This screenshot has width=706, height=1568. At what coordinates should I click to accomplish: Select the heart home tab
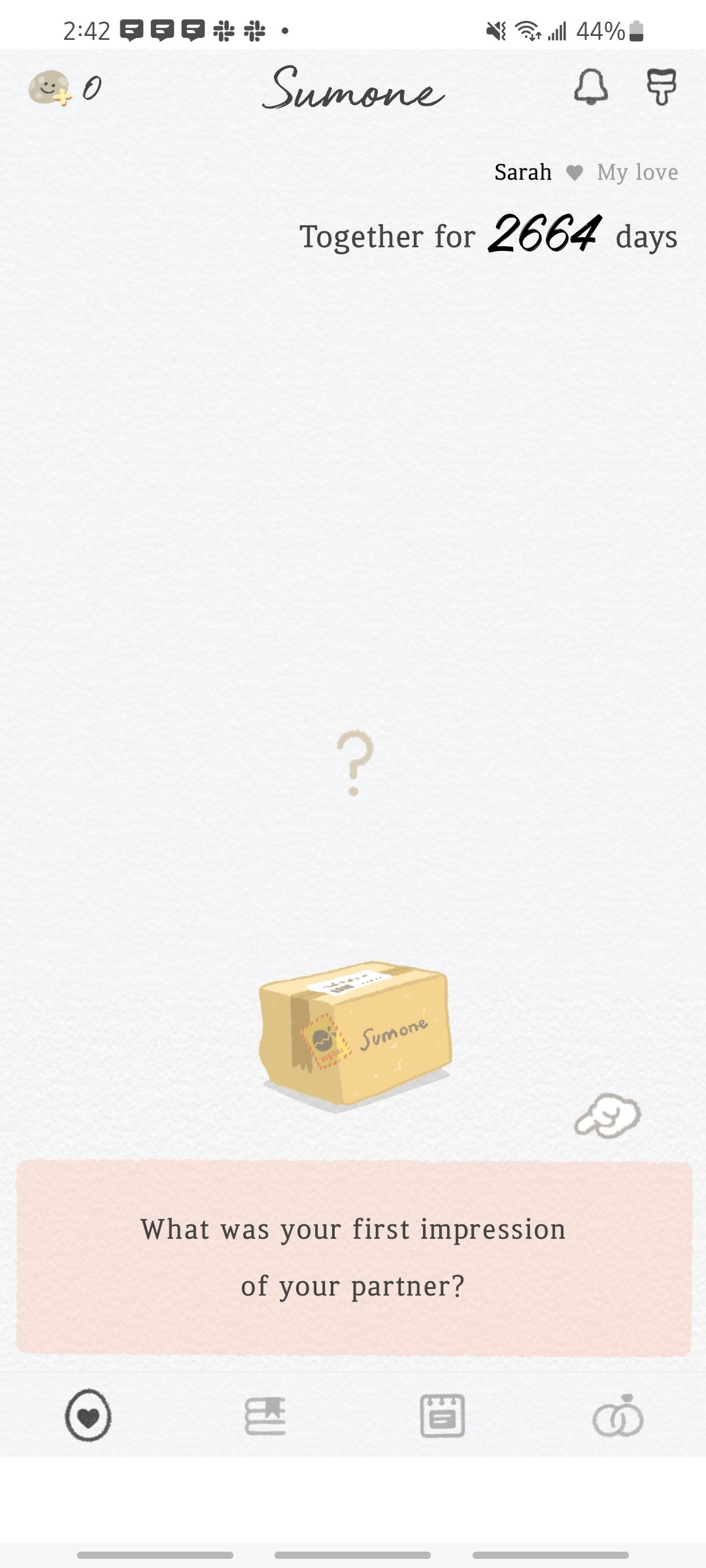88,1415
